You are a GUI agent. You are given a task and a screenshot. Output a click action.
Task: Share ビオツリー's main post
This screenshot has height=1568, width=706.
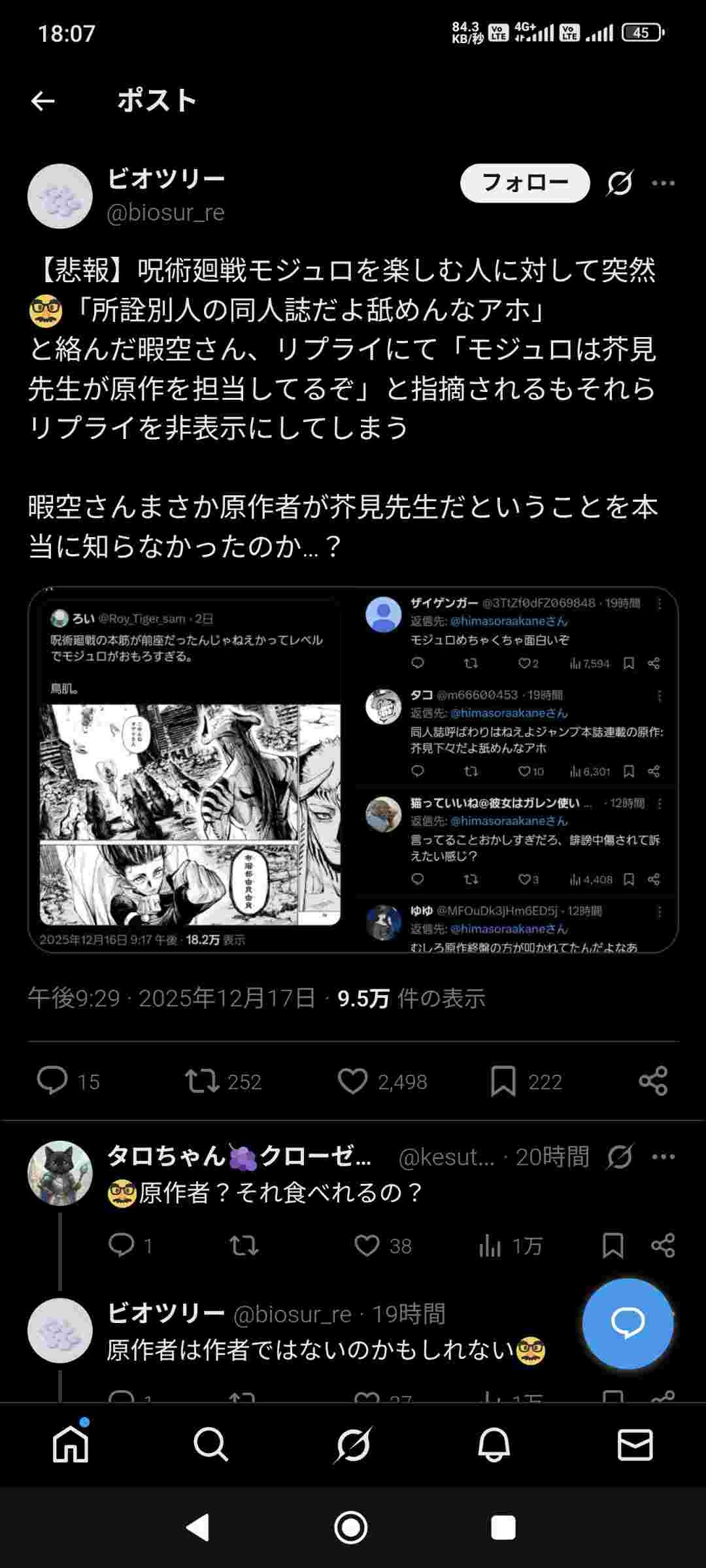pos(653,1081)
